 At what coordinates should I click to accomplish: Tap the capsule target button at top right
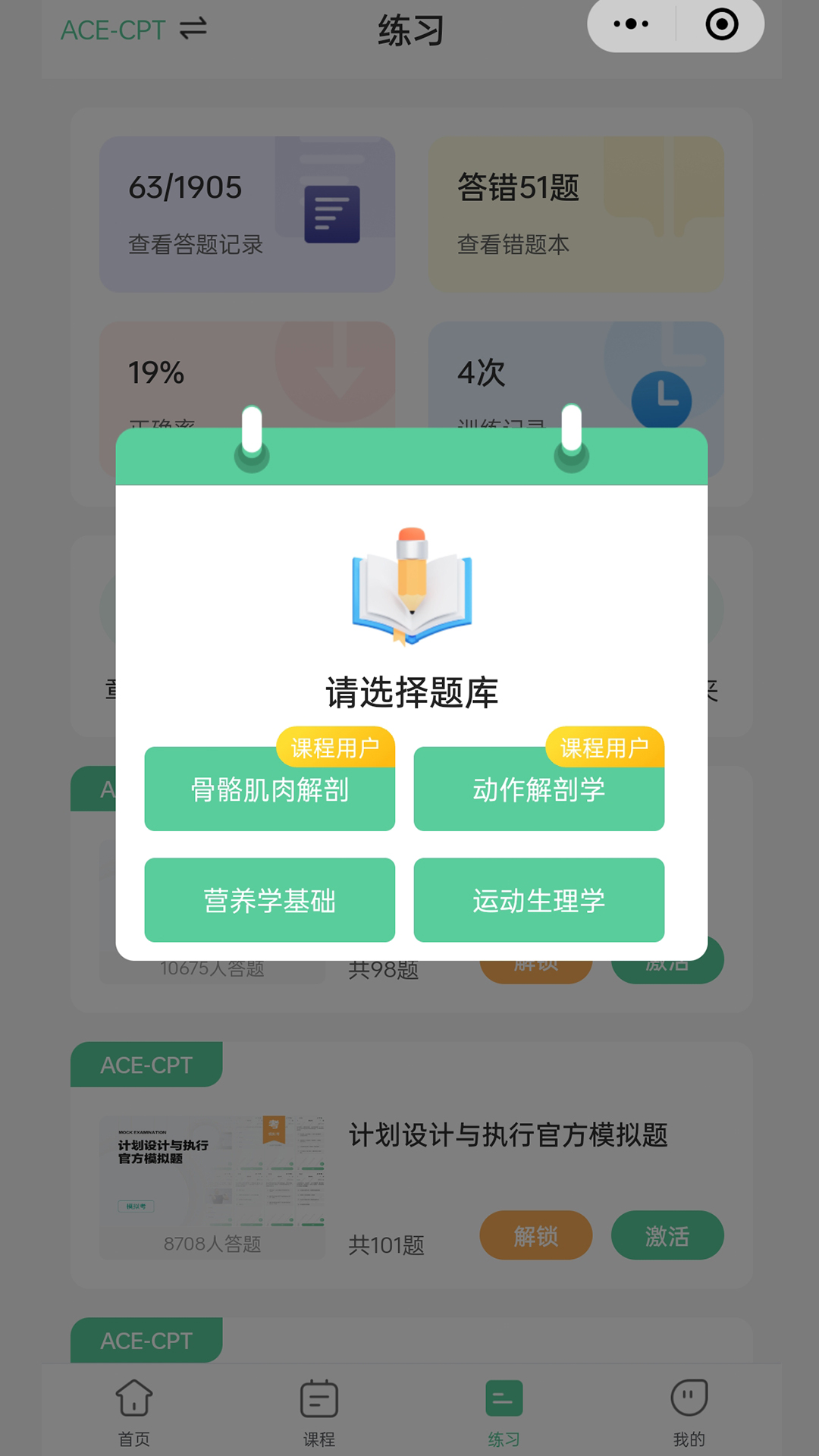tap(720, 24)
